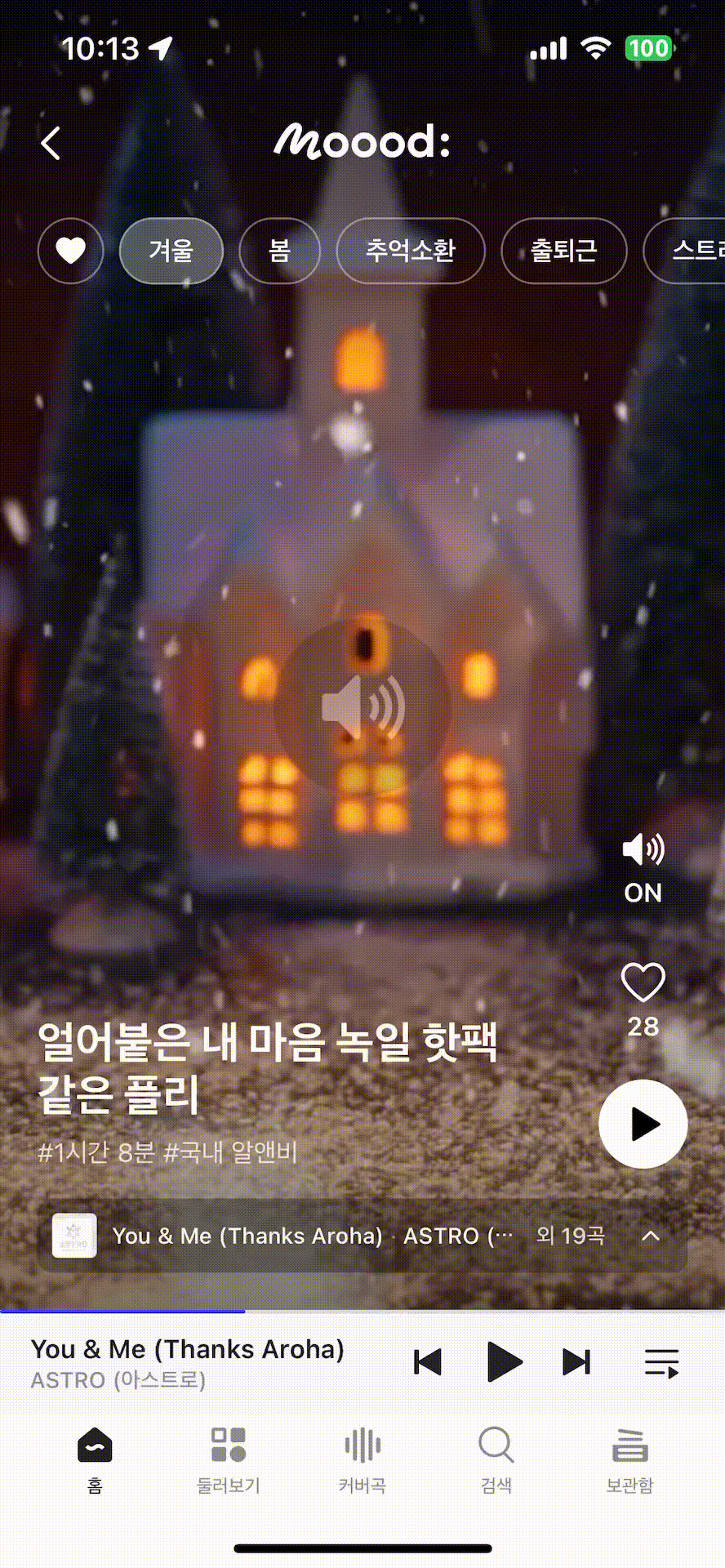This screenshot has height=1568, width=725.
Task: Play the song in the mini player
Action: click(504, 1362)
